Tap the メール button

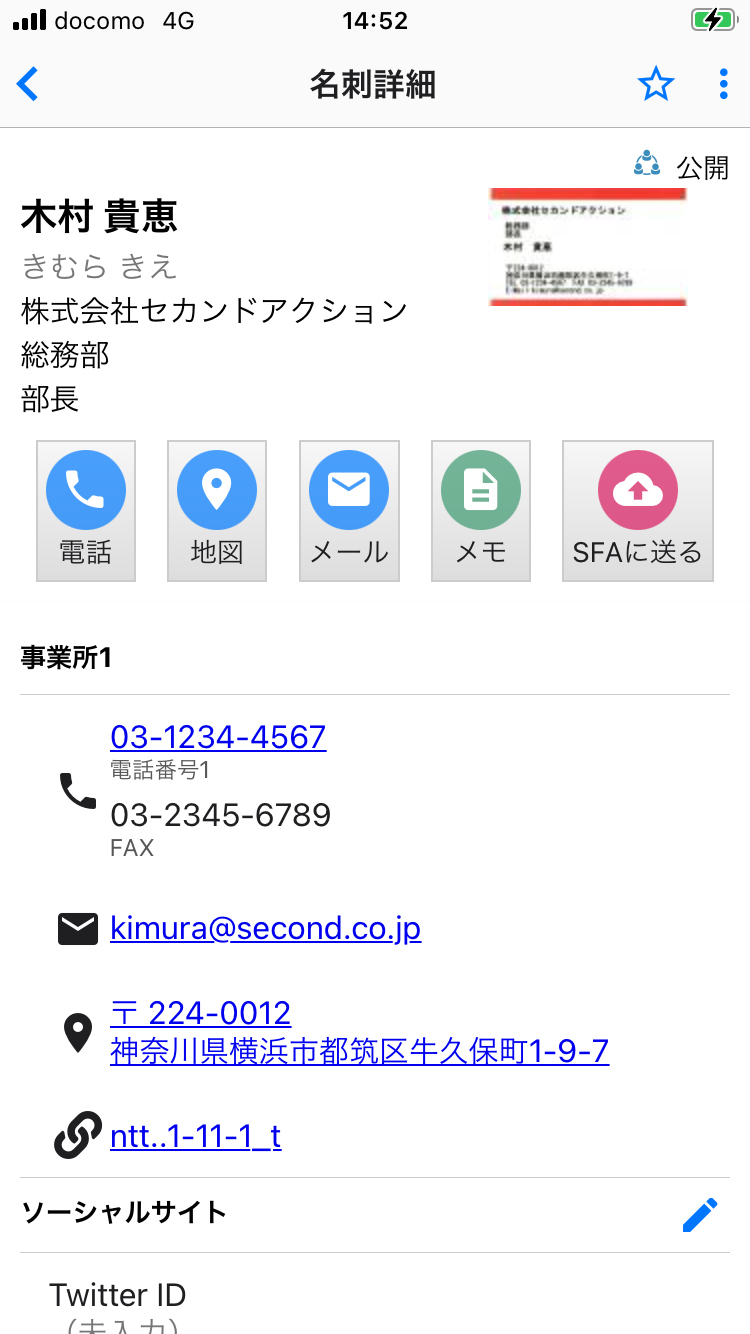pos(349,510)
